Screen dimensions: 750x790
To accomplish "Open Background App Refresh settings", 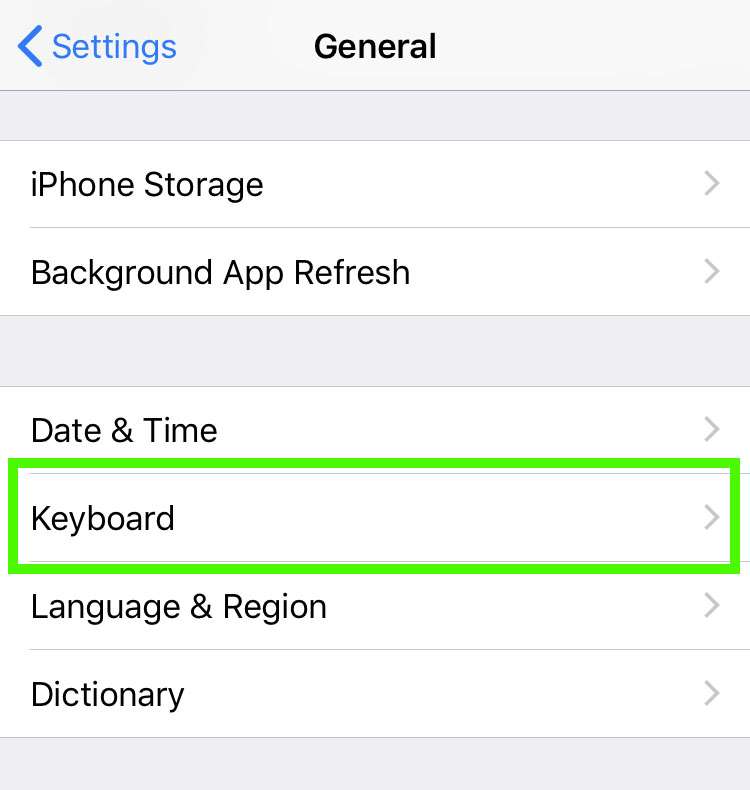I will click(375, 272).
